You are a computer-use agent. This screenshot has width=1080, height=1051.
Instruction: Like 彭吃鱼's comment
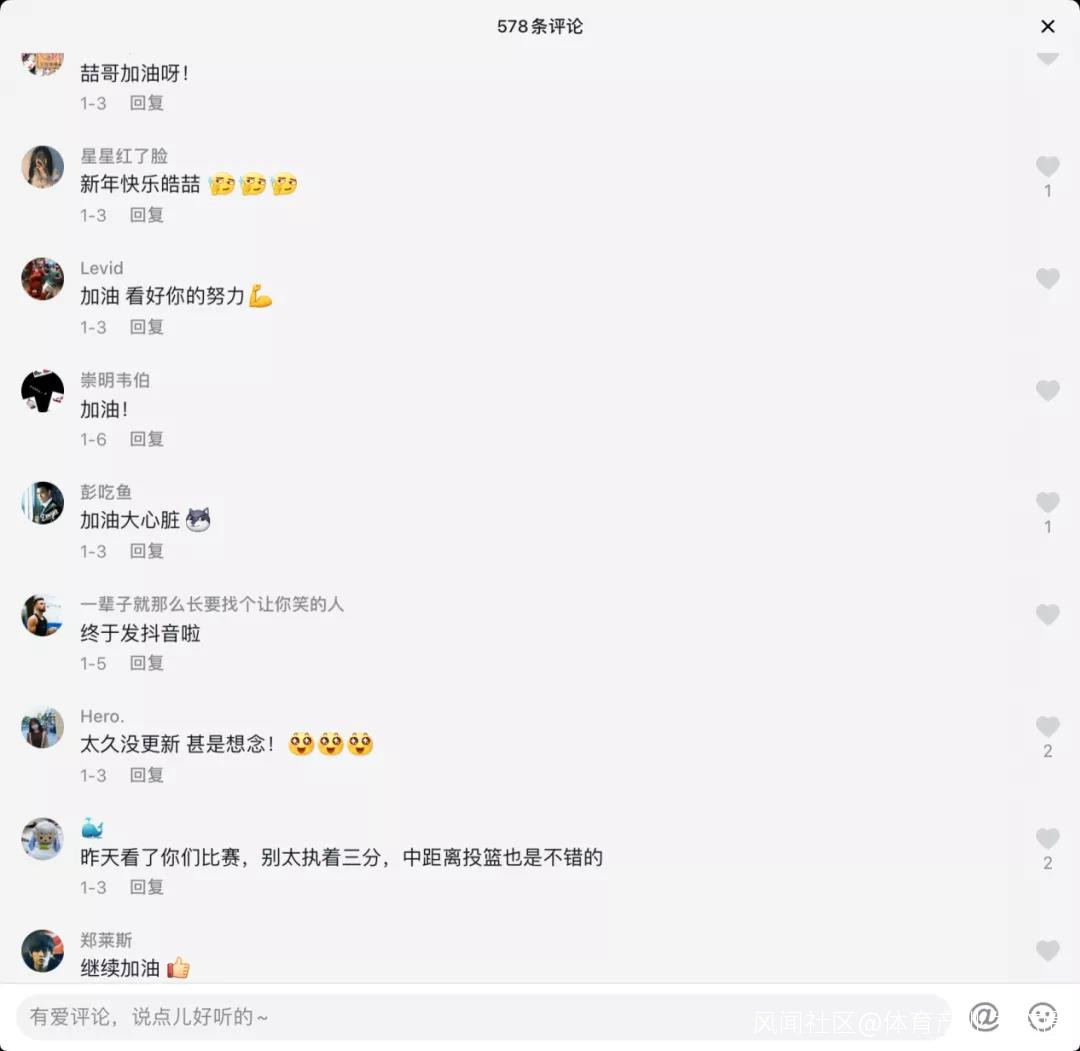coord(1047,503)
